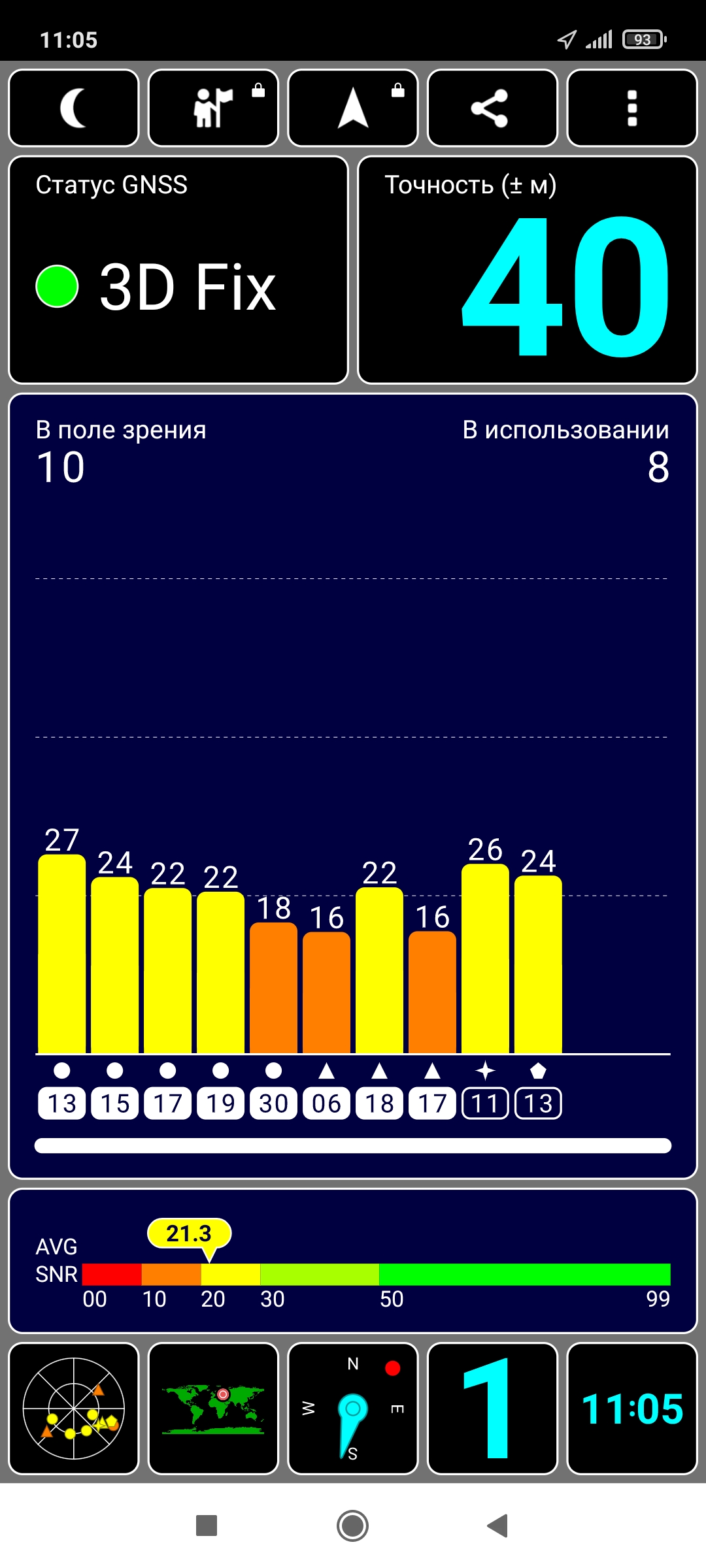Go to the home screen
706x1568 pixels.
[353, 1526]
